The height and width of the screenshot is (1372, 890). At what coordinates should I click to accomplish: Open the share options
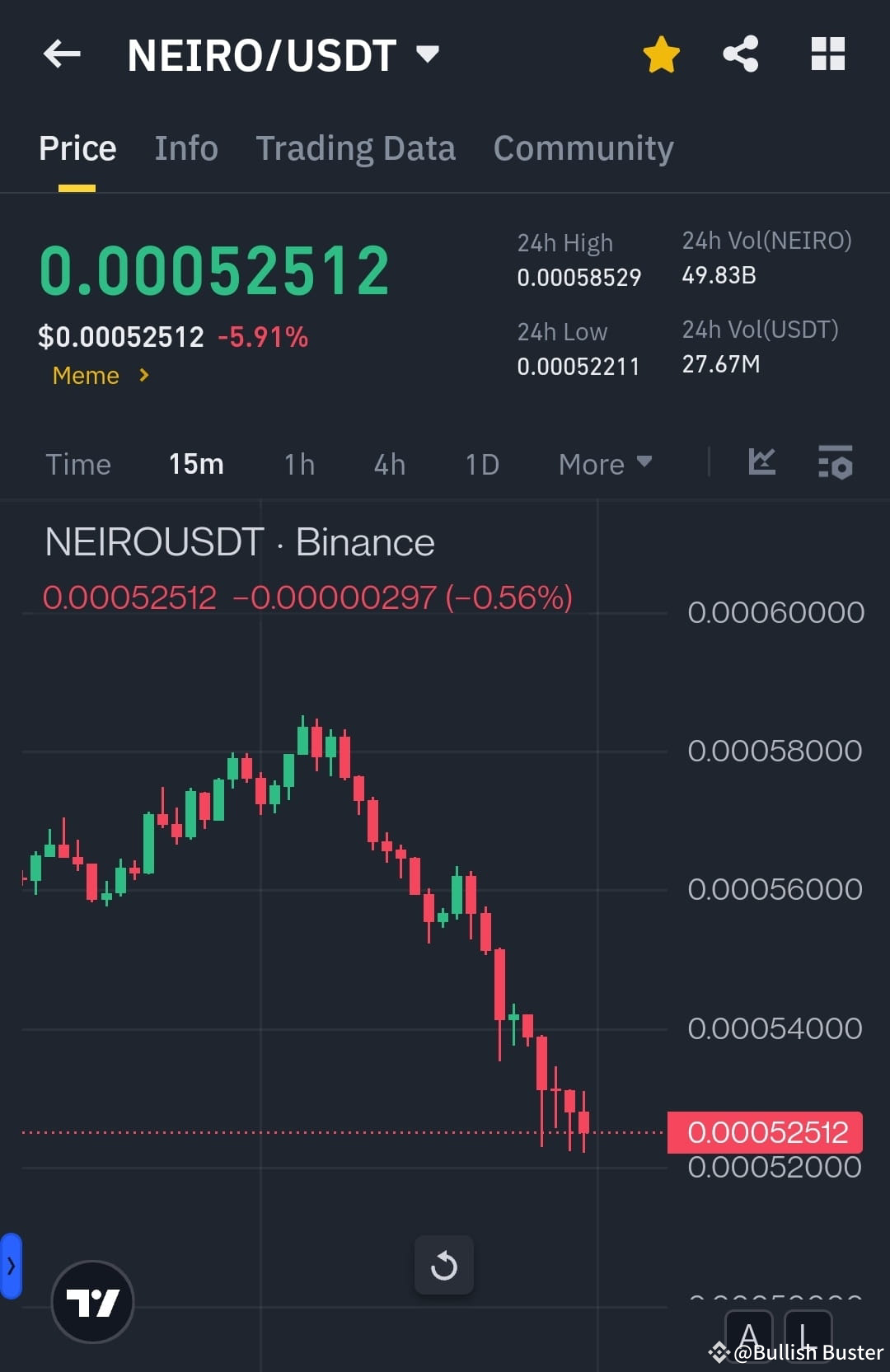pos(740,54)
